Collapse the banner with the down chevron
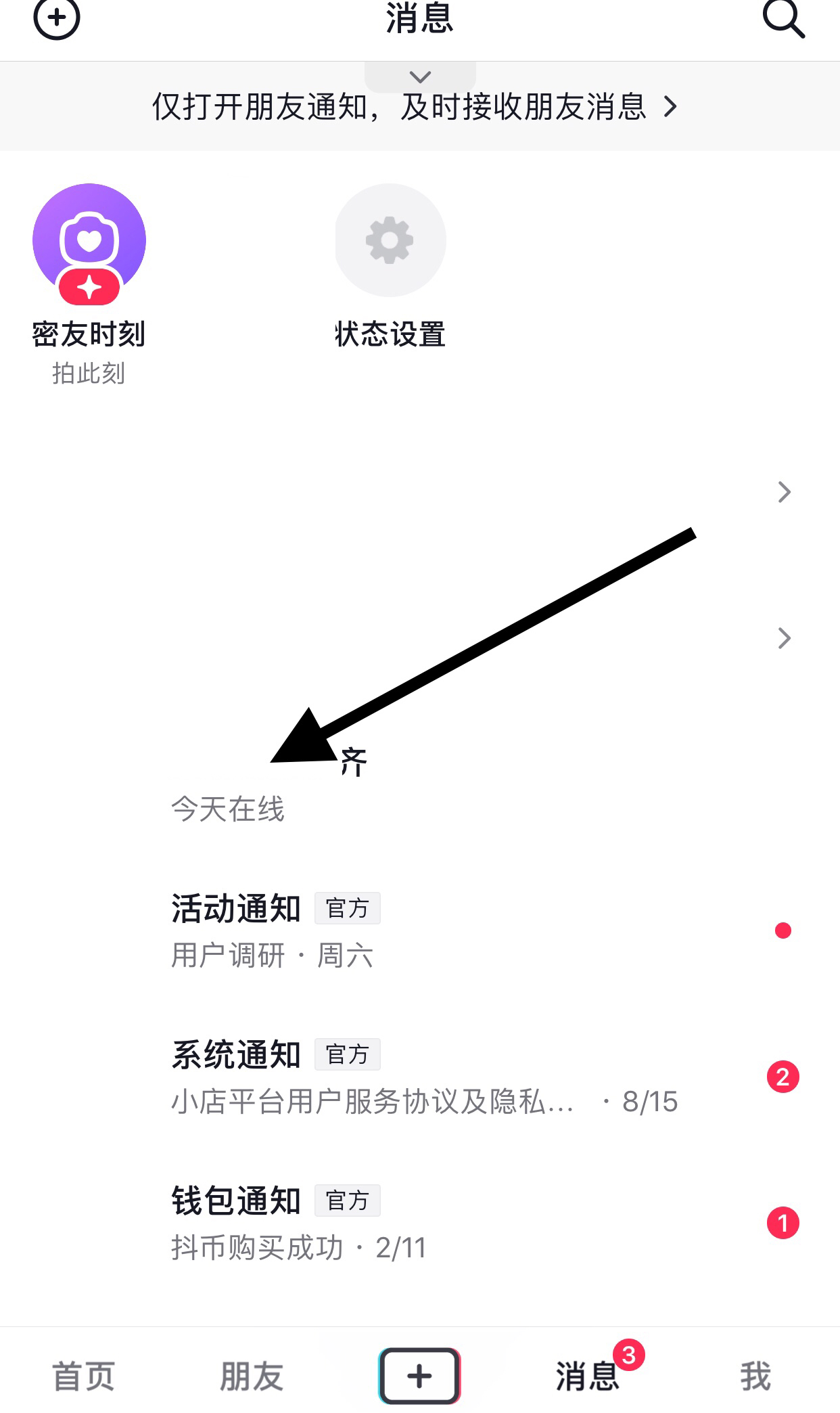 point(420,76)
